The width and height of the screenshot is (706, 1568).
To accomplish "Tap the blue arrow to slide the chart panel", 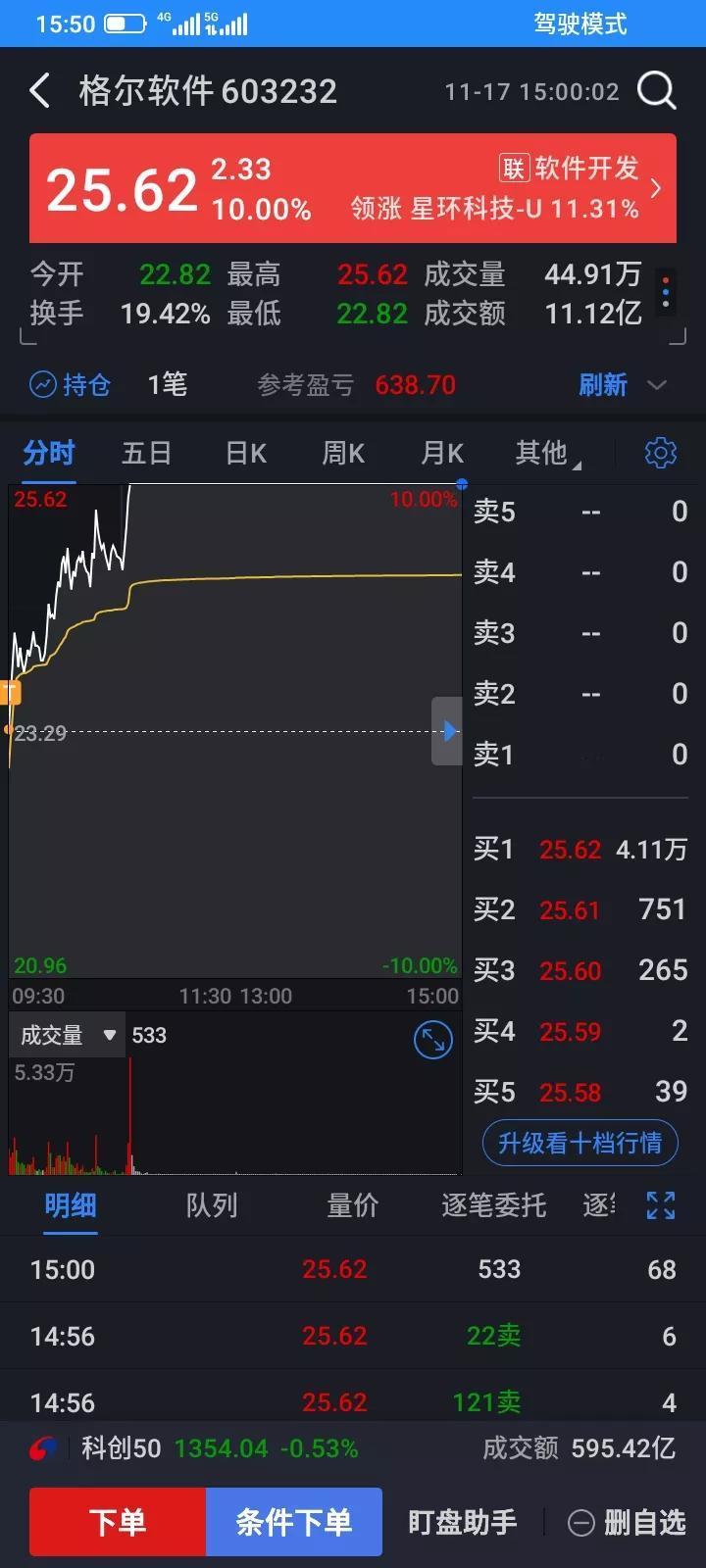I will click(448, 731).
